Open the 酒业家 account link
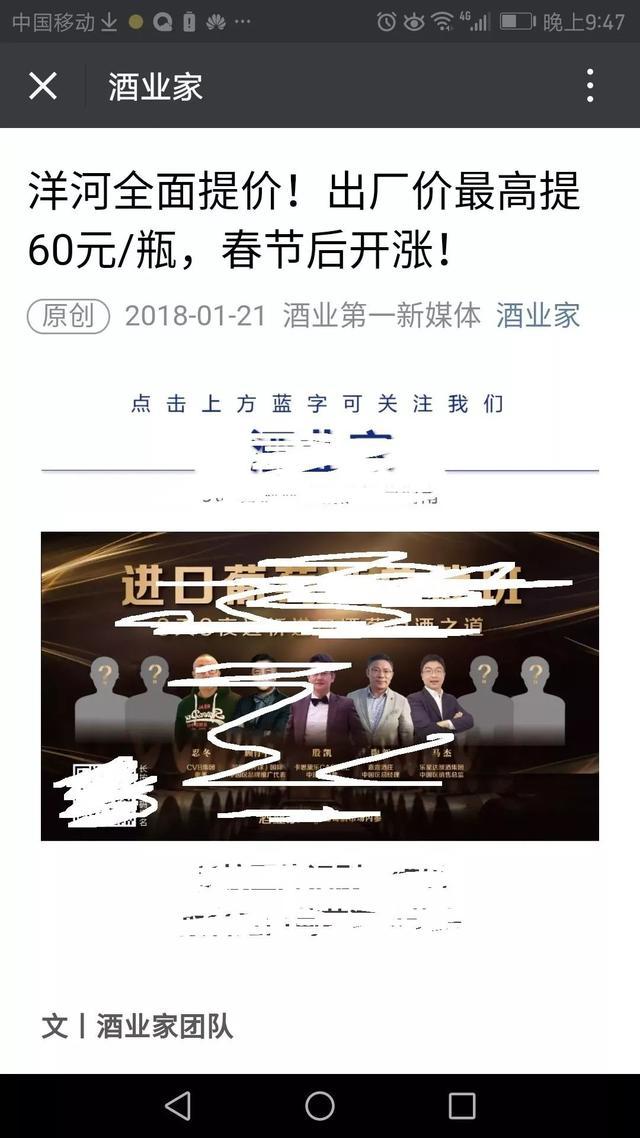The height and width of the screenshot is (1138, 640). click(538, 316)
